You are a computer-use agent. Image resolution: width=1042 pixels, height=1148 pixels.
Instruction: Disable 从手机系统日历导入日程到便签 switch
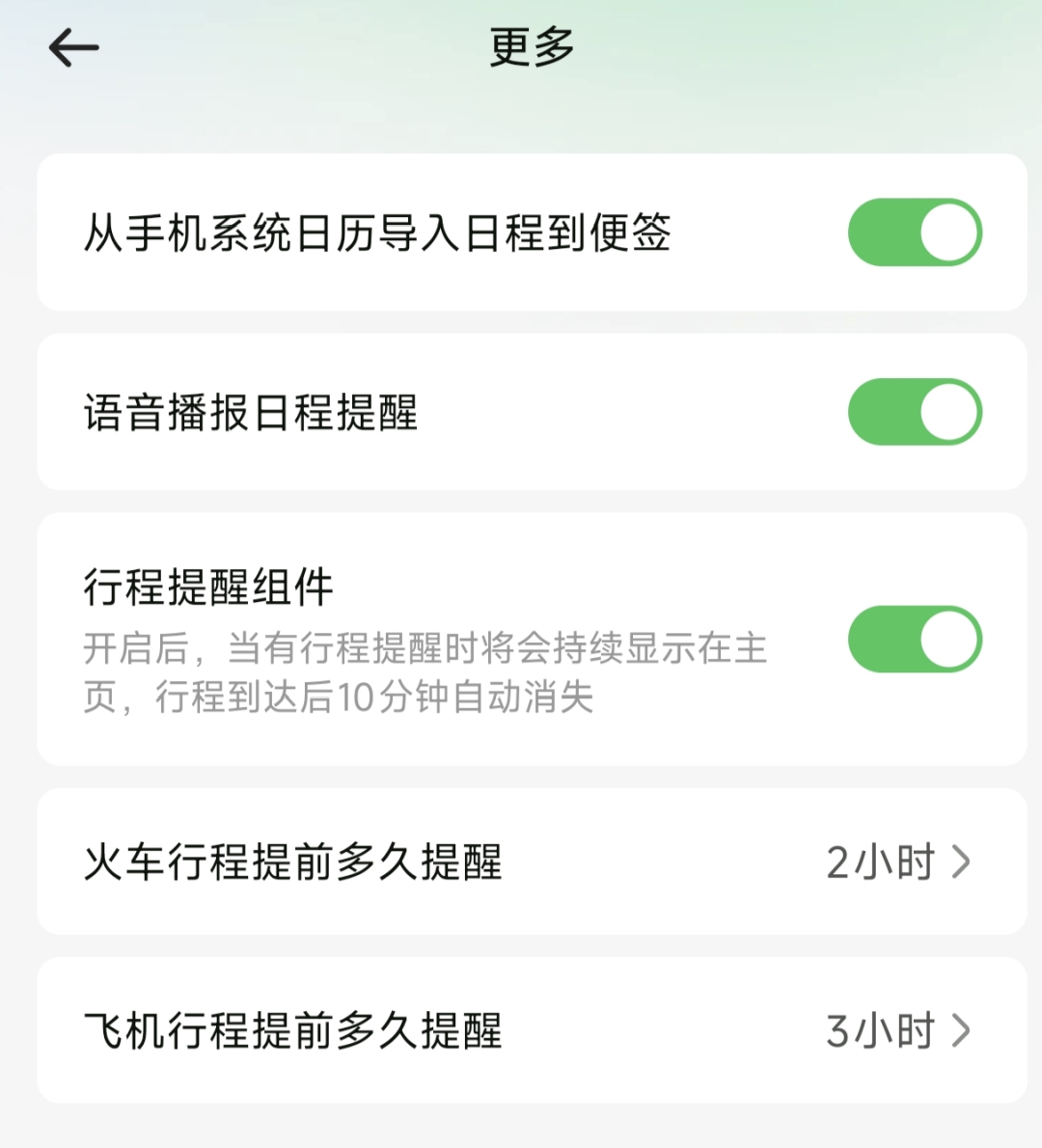pyautogui.click(x=914, y=232)
